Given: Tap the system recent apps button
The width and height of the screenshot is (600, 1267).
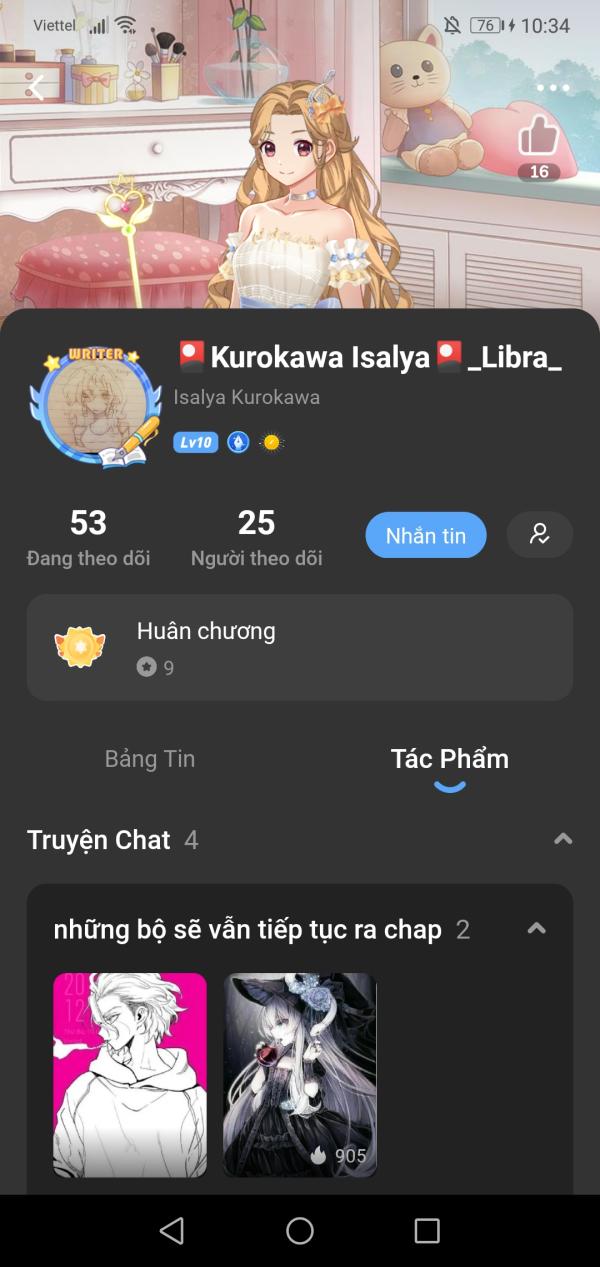Looking at the screenshot, I should pos(427,1230).
